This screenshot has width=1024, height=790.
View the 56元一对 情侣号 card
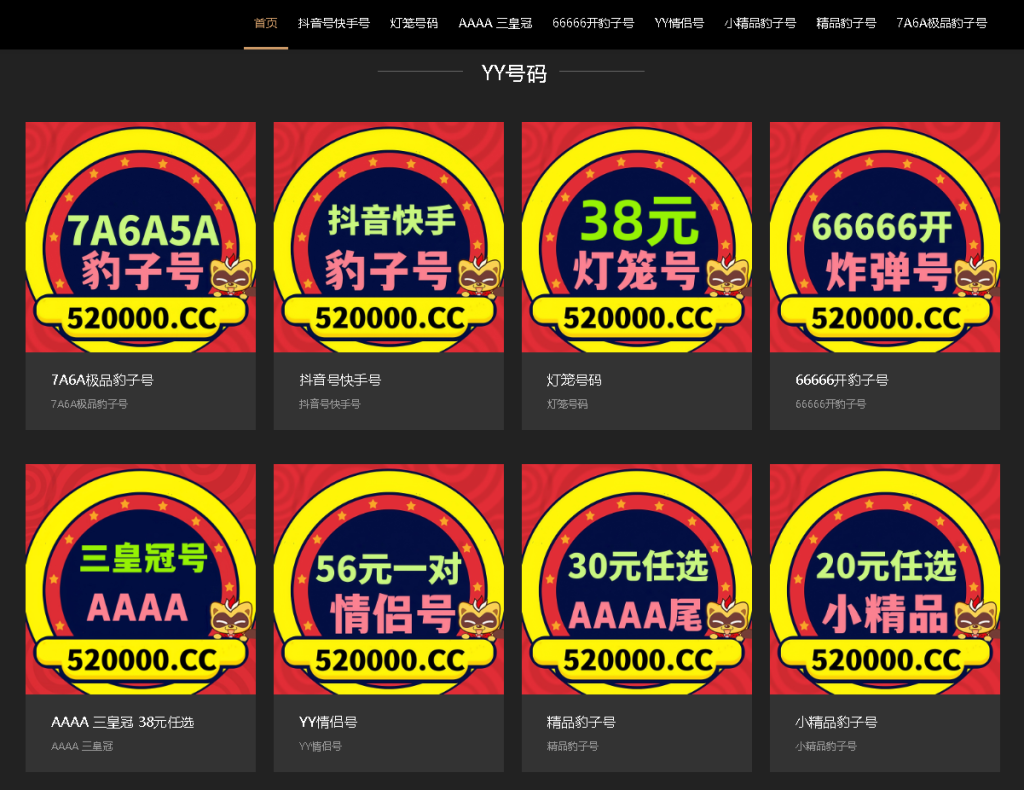[x=388, y=580]
